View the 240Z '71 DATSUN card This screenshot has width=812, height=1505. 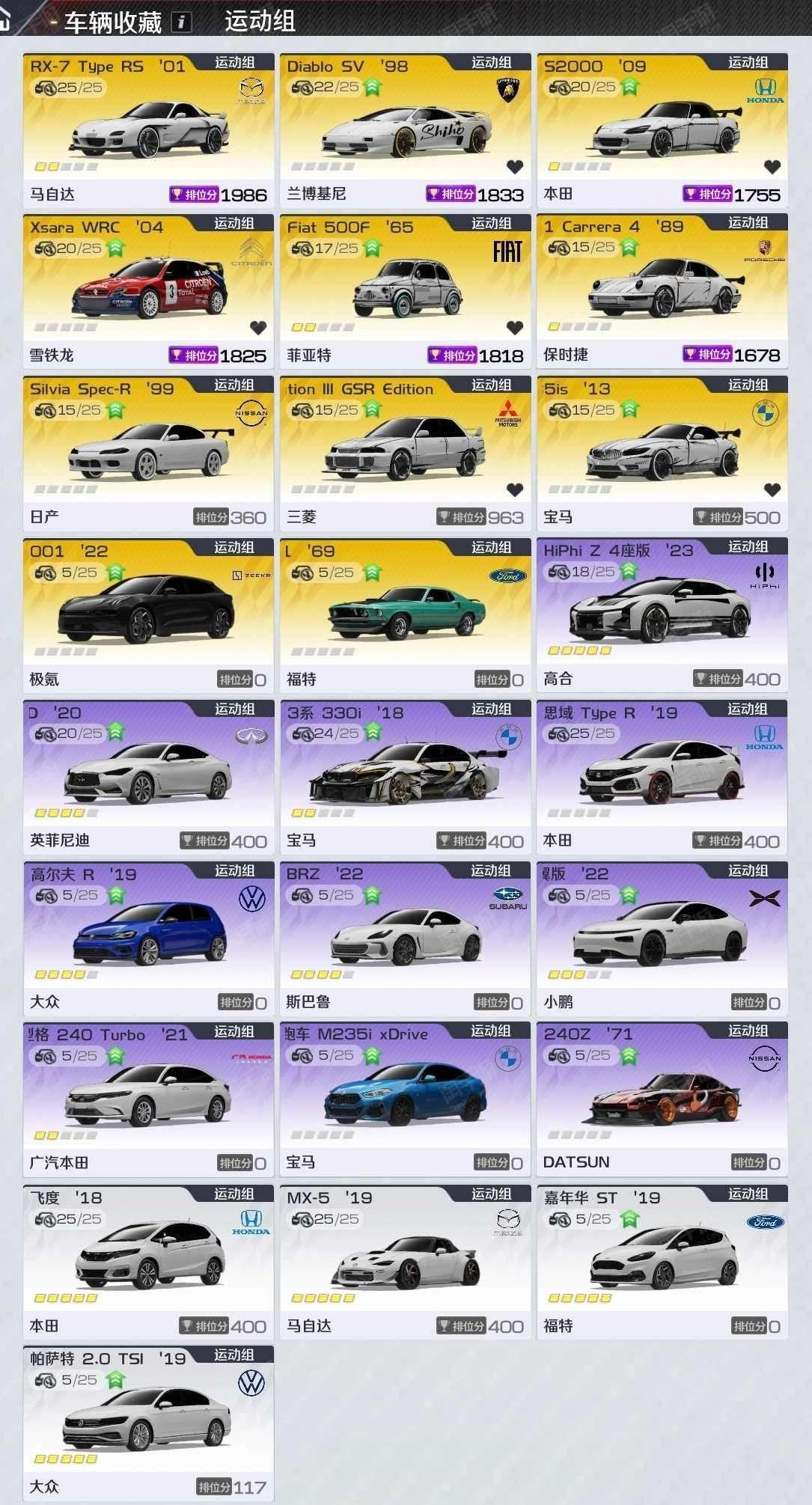coord(662,1099)
